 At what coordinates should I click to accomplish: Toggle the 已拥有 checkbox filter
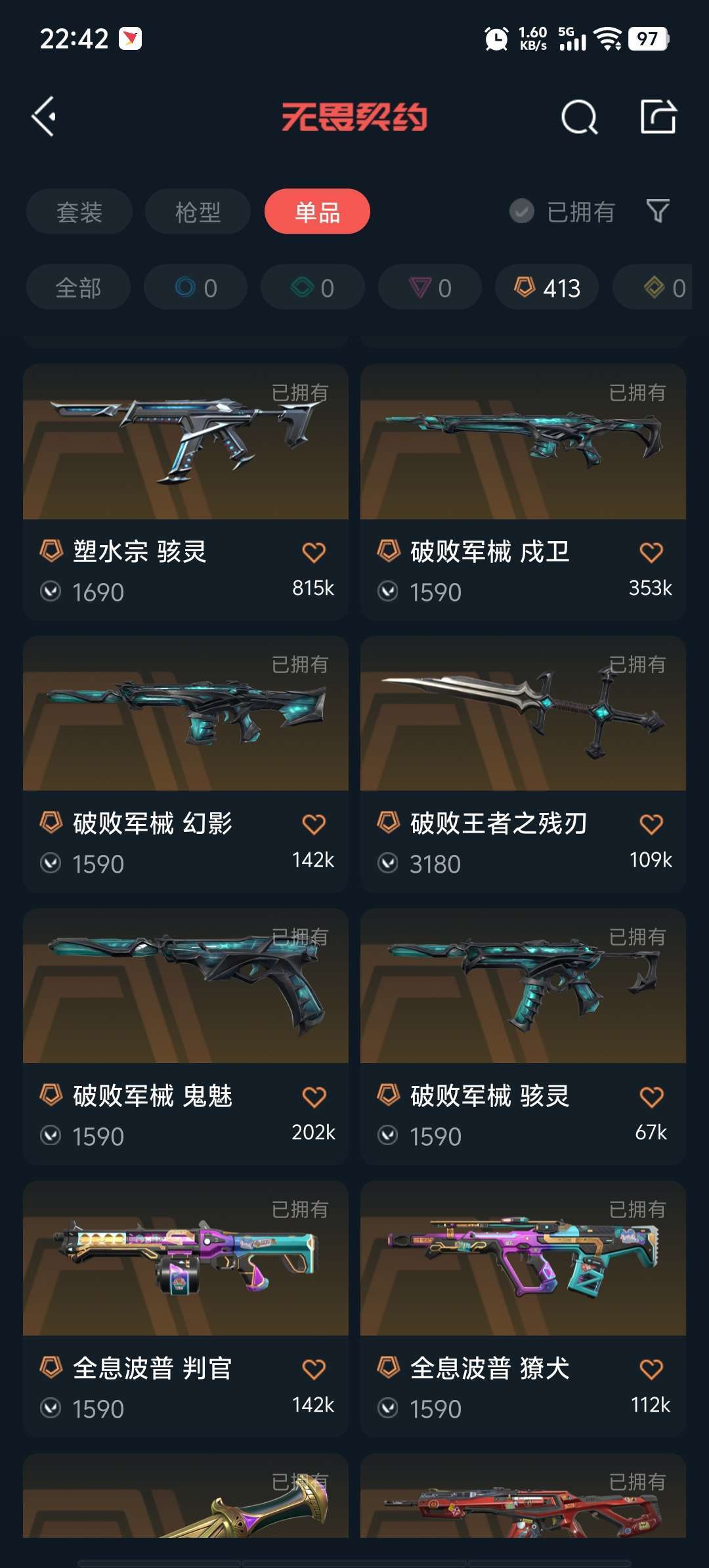click(562, 211)
